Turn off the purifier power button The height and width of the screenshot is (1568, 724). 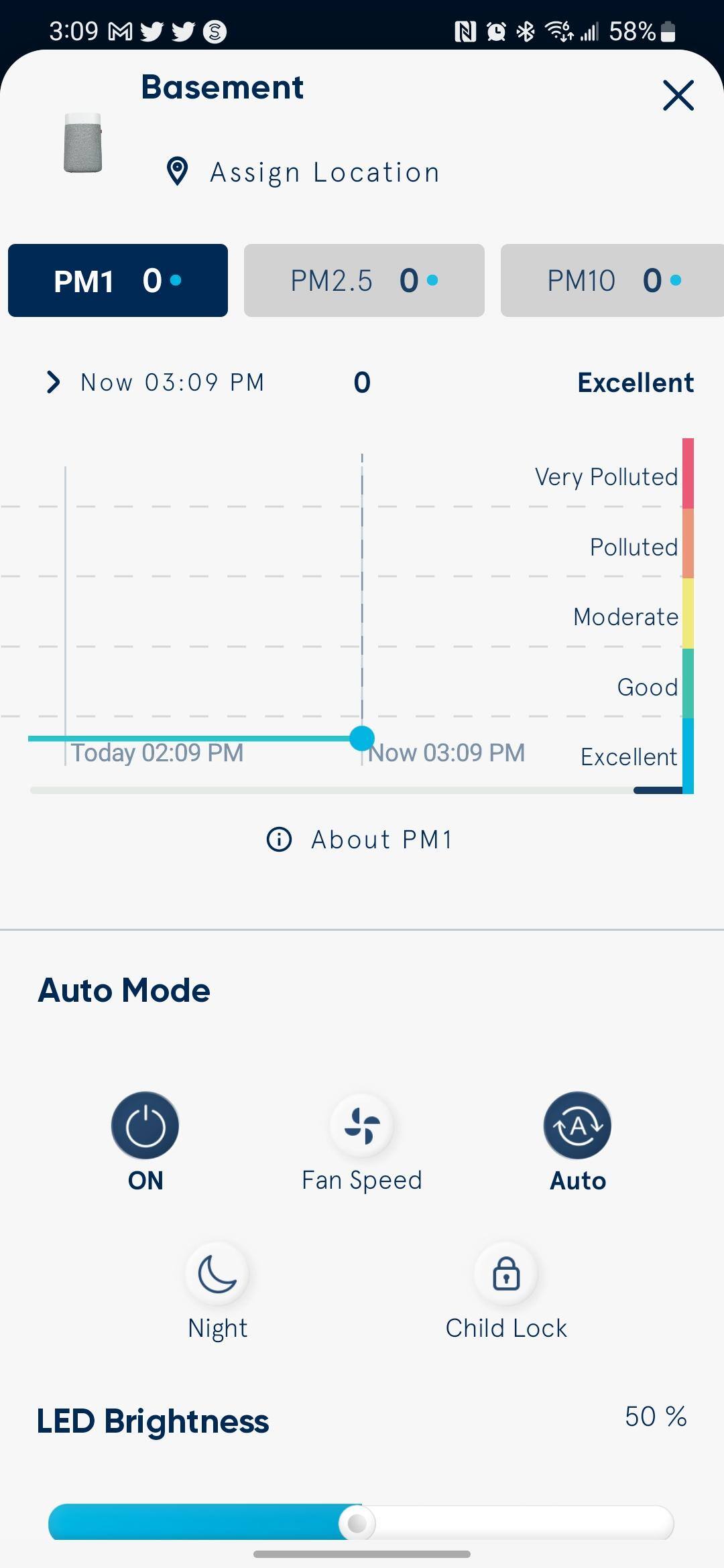[x=145, y=1126]
